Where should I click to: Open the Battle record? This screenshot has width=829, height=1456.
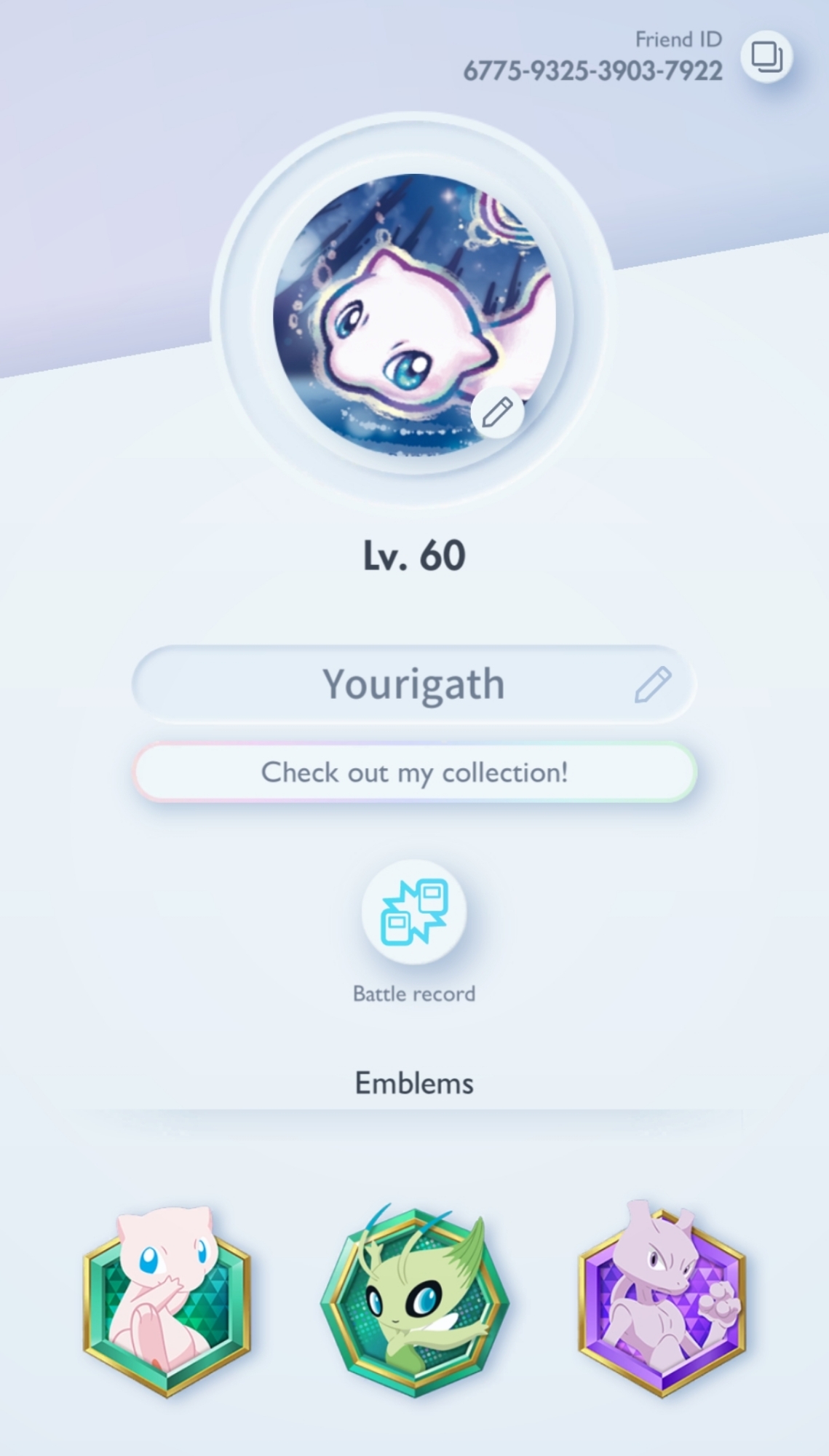414,912
